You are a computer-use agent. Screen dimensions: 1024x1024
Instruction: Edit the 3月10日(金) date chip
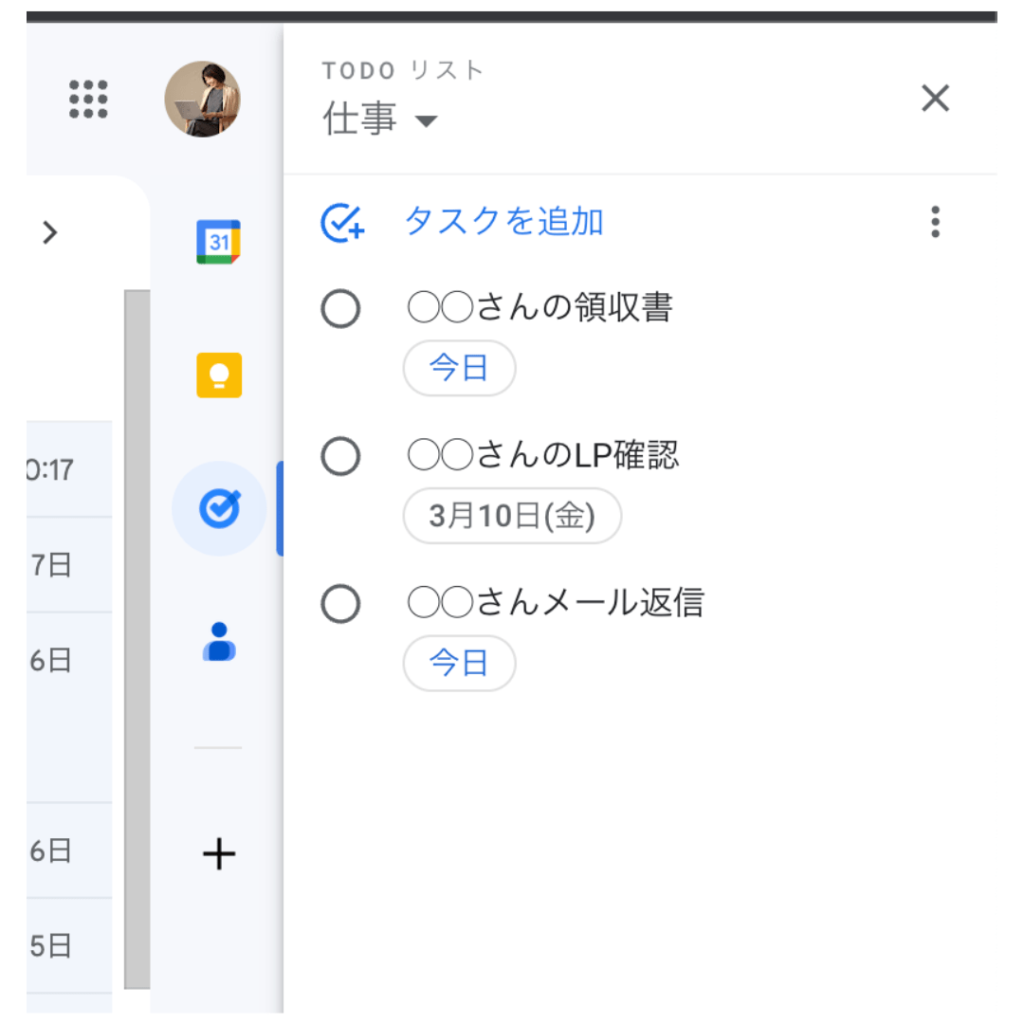512,516
